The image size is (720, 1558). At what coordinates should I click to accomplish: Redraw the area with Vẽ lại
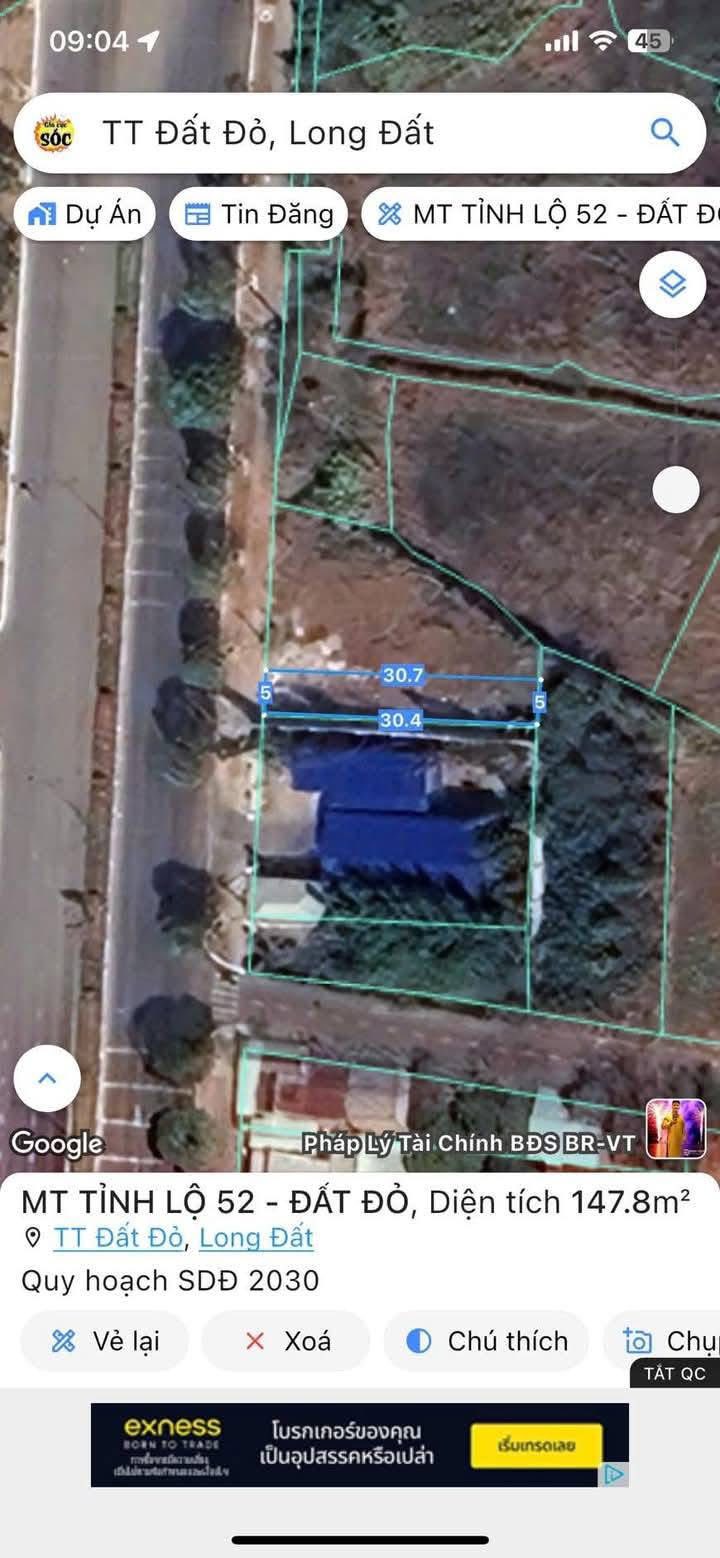pyautogui.click(x=105, y=1341)
